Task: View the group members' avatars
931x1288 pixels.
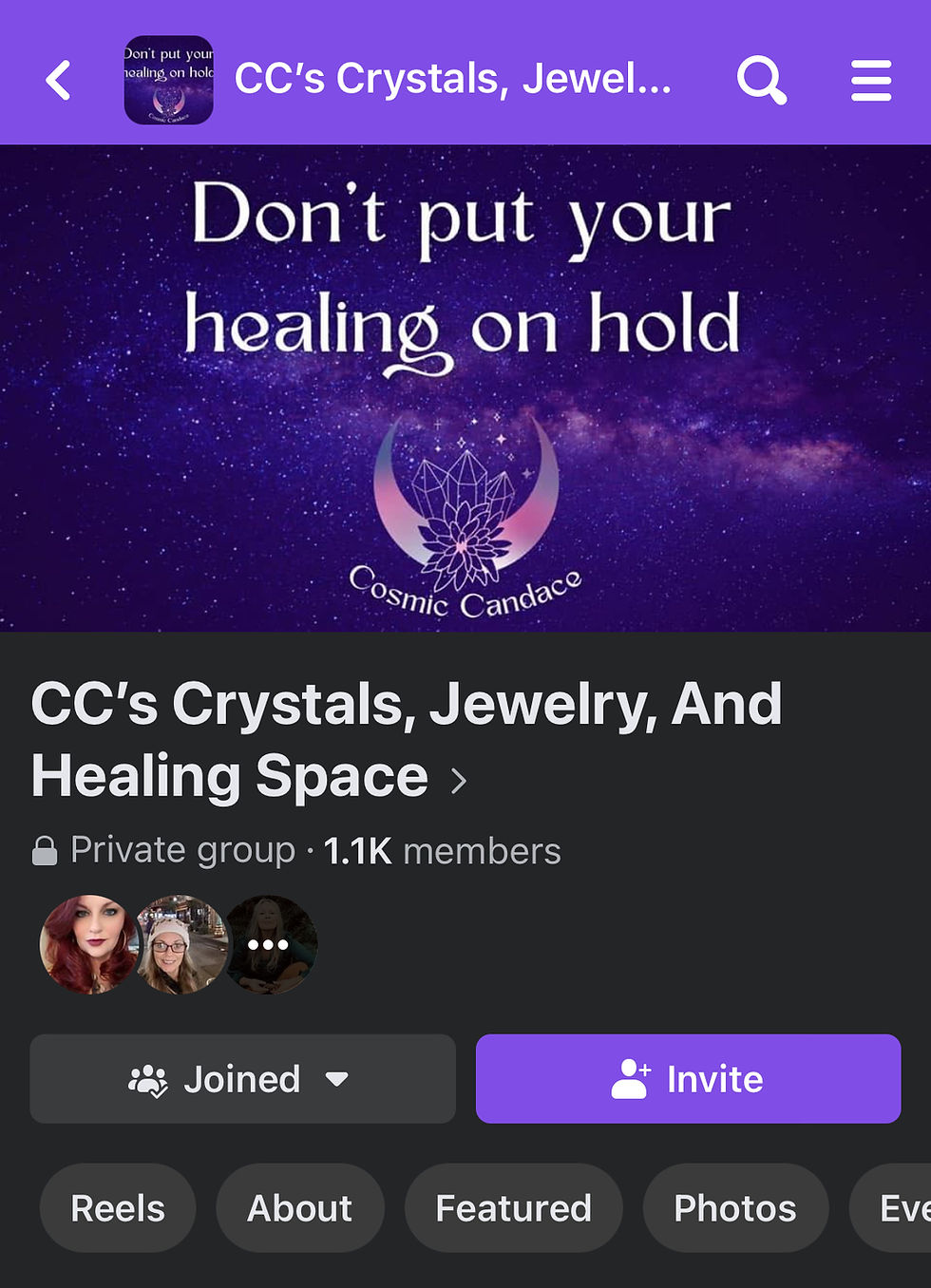Action: [x=179, y=944]
